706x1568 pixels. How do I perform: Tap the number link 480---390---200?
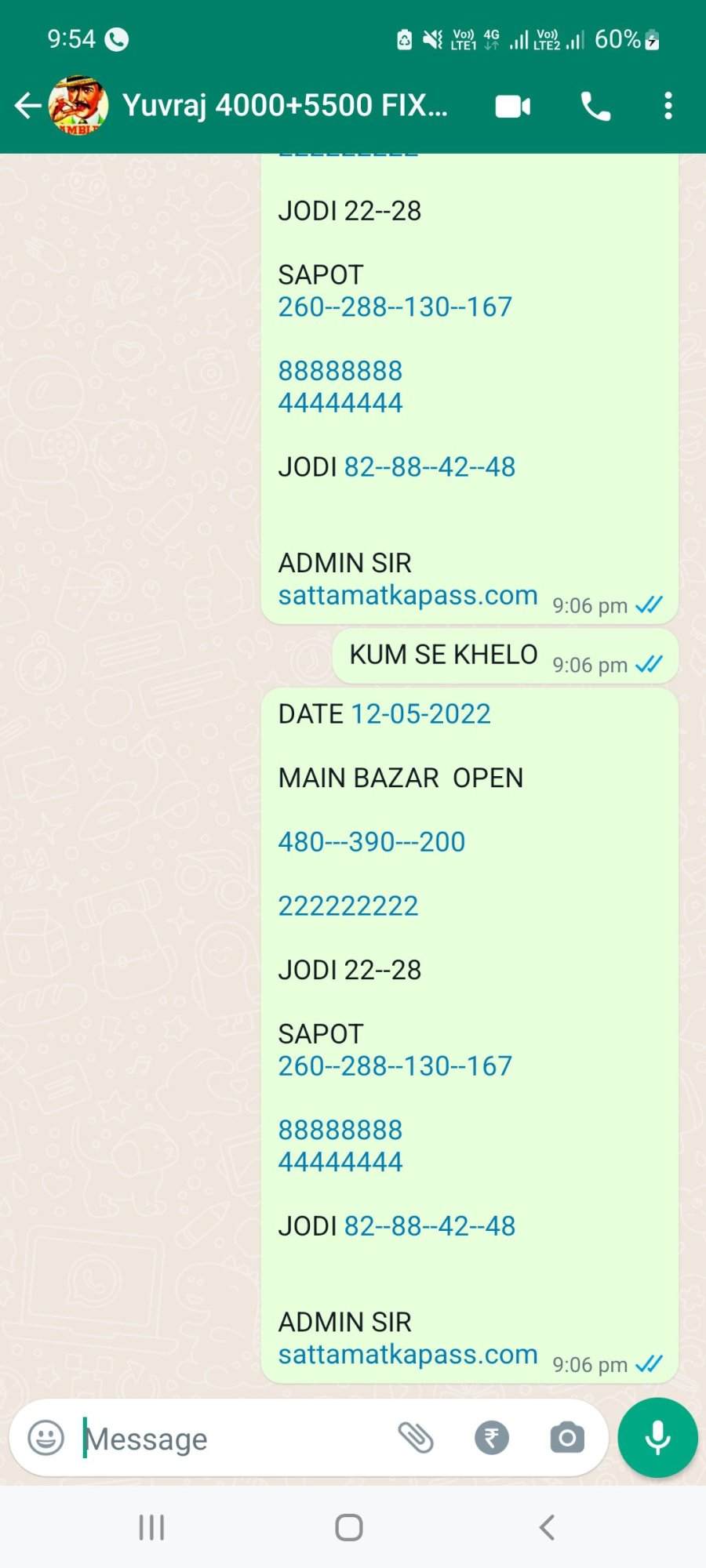point(372,841)
